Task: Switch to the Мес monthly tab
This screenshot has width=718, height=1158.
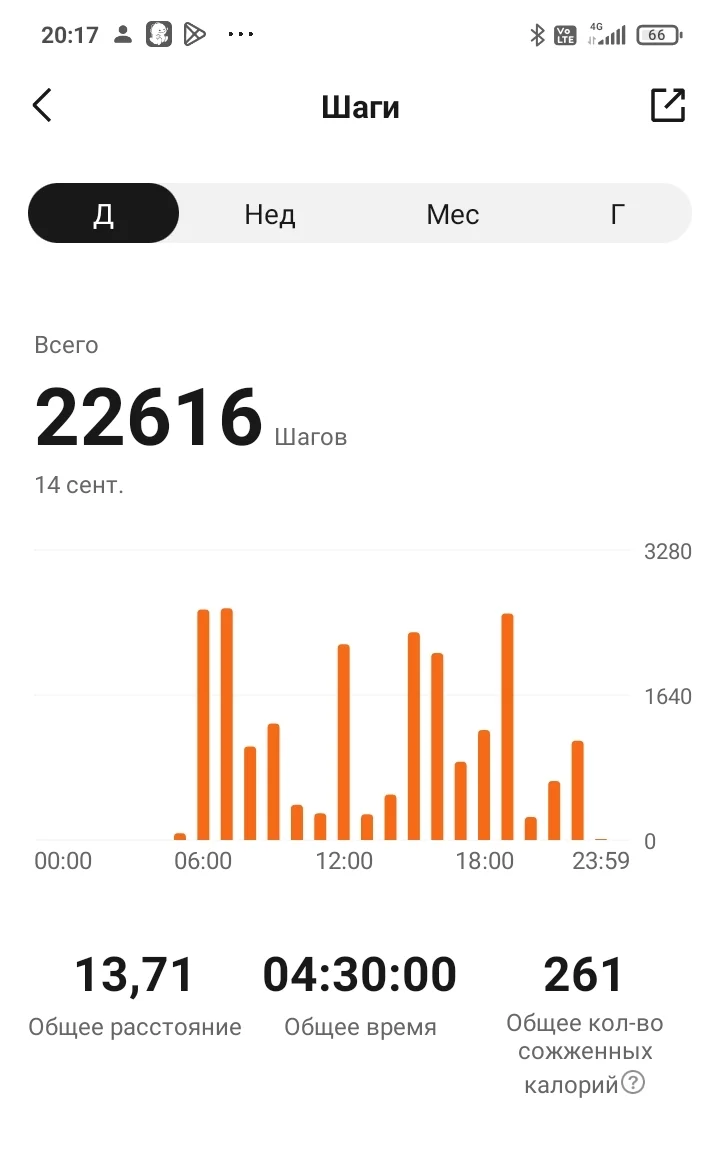Action: point(452,214)
